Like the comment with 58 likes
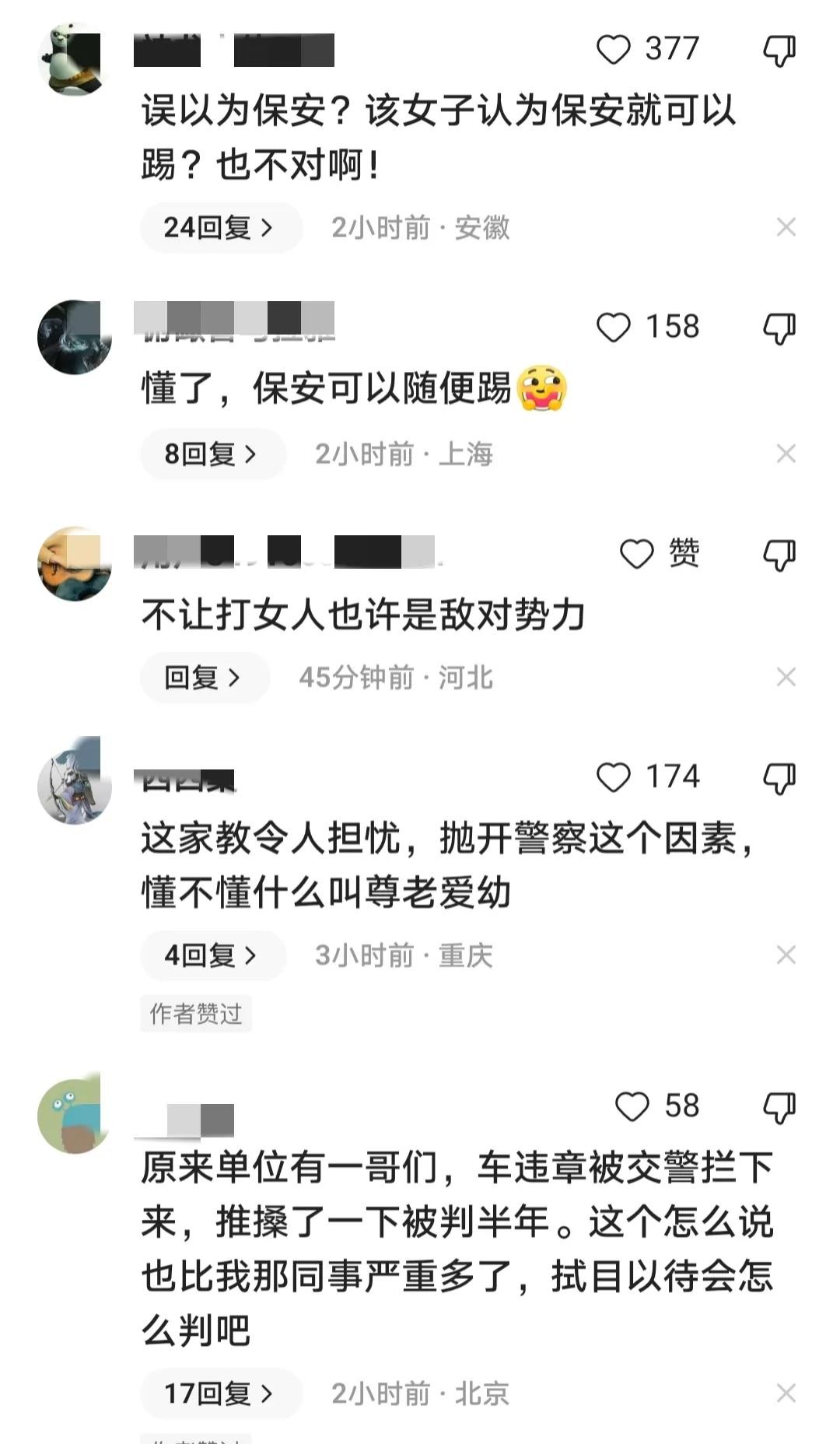The image size is (840, 1444). pyautogui.click(x=632, y=1106)
